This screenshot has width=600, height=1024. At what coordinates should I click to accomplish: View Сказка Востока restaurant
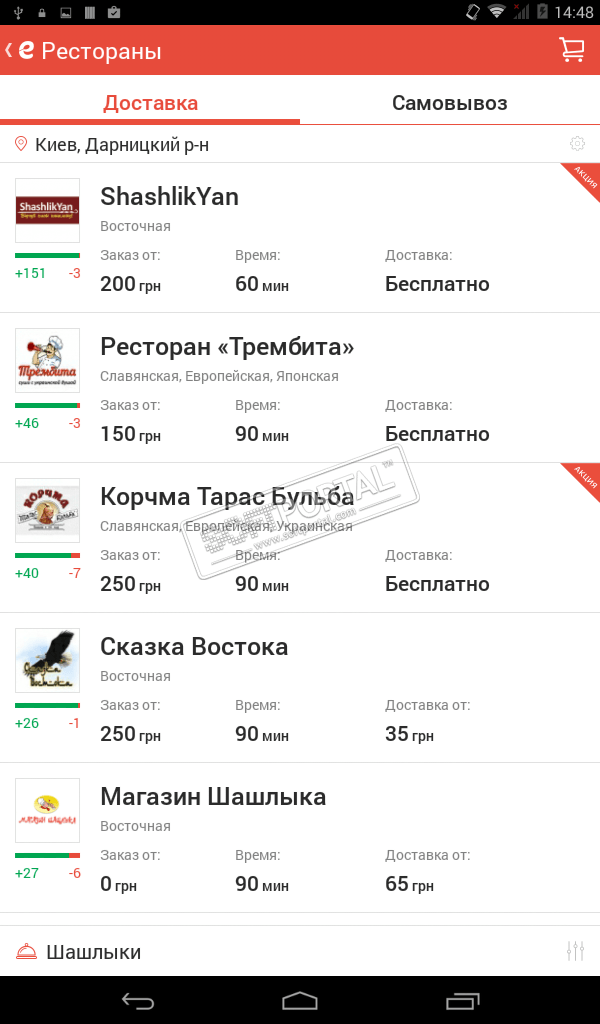point(300,688)
